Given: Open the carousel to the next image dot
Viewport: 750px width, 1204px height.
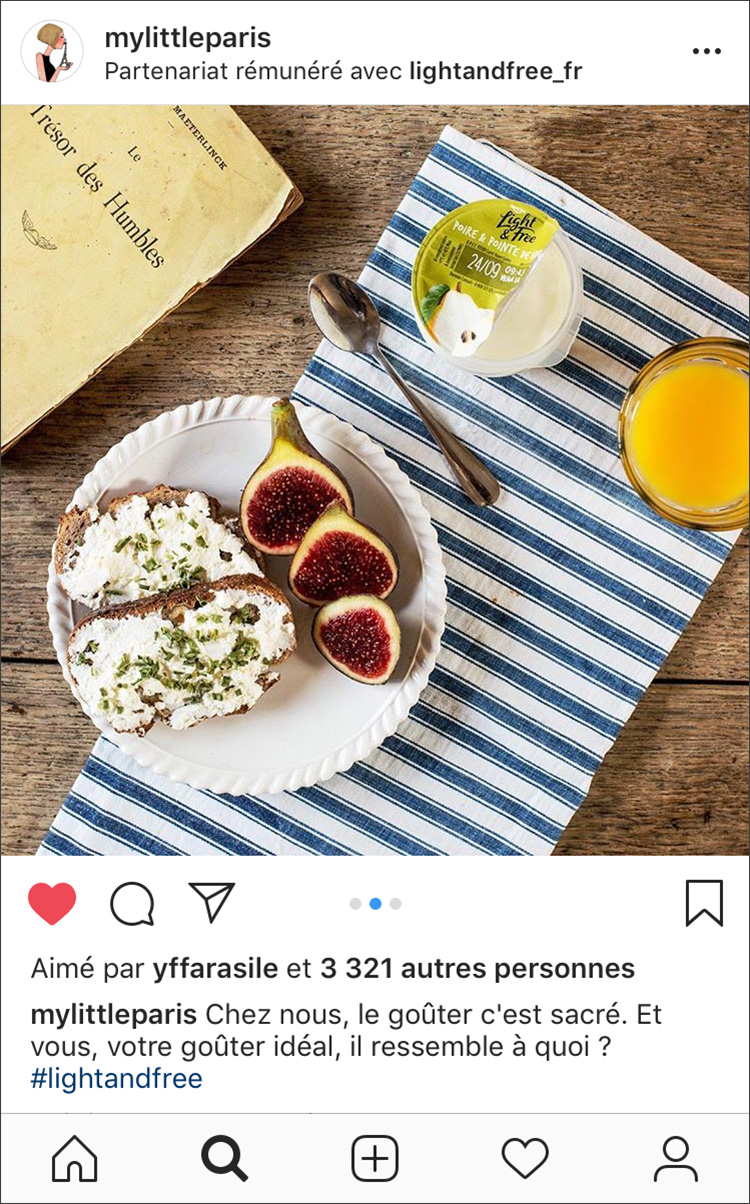Looking at the screenshot, I should pos(393,901).
